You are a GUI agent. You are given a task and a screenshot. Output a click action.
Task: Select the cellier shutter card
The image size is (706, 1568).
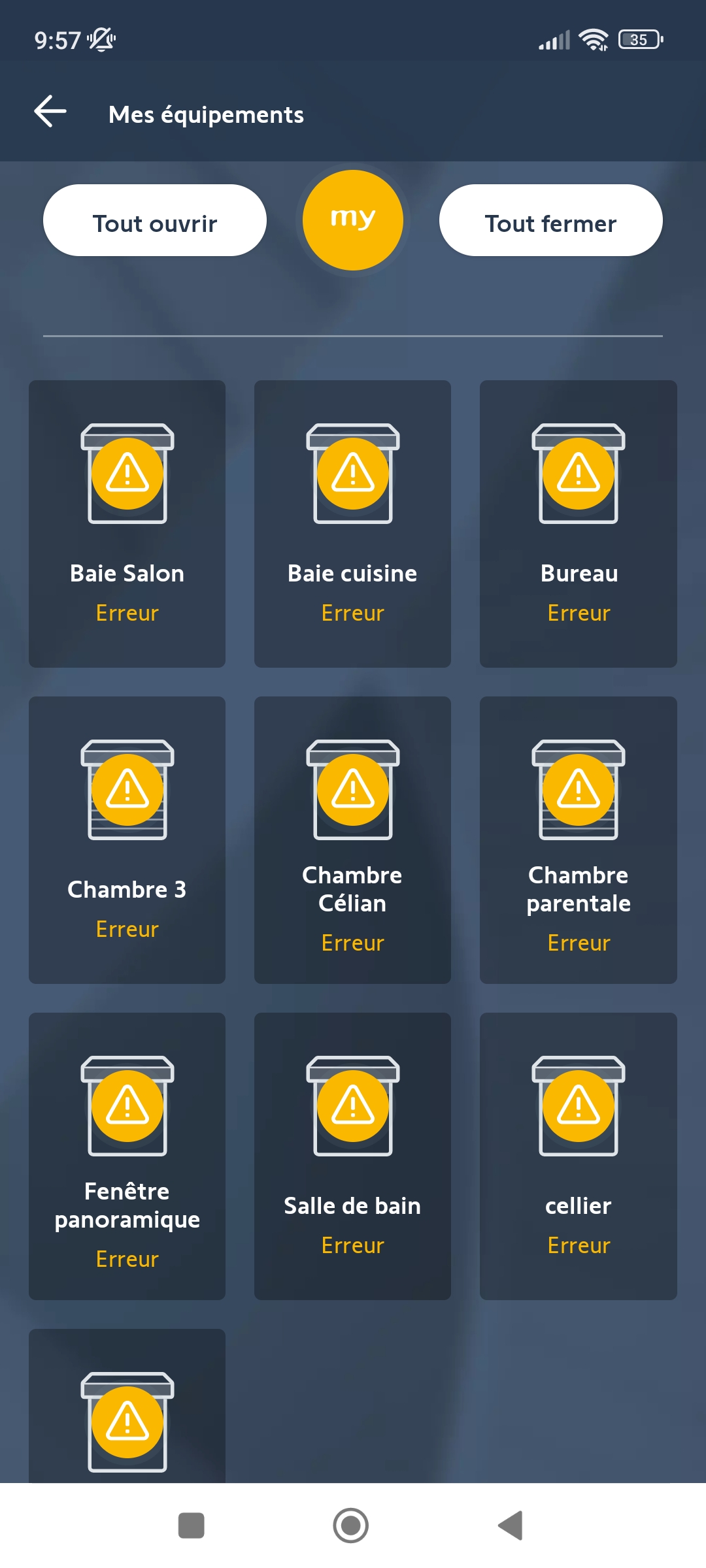(578, 1156)
